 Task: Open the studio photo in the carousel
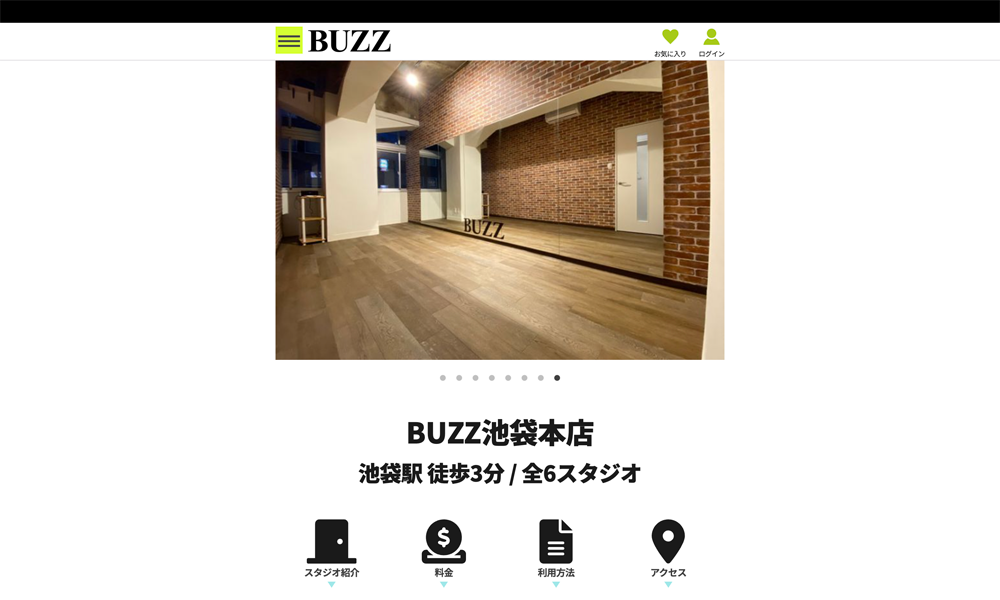(x=499, y=210)
